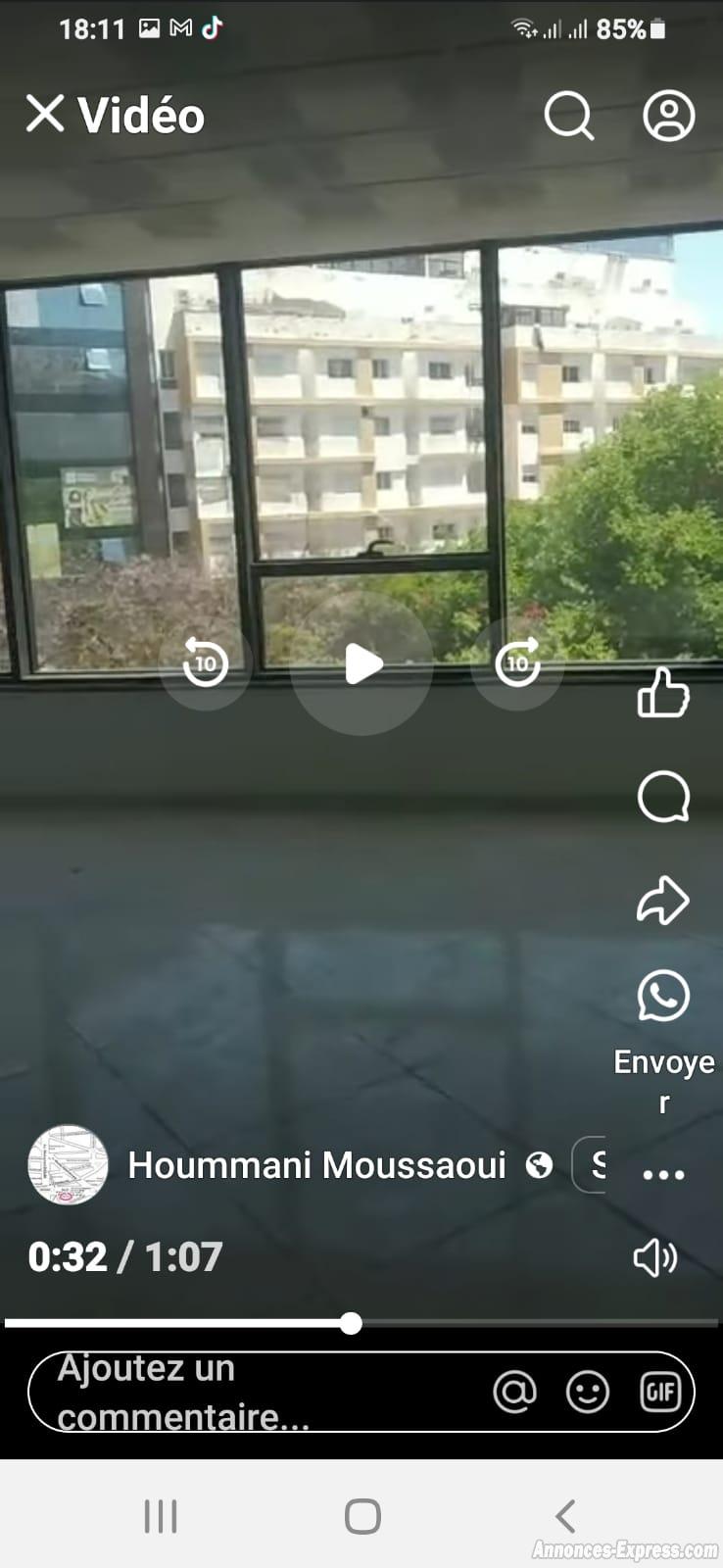Mute the video sound
Viewport: 723px width, 1568px height.
(x=654, y=1257)
